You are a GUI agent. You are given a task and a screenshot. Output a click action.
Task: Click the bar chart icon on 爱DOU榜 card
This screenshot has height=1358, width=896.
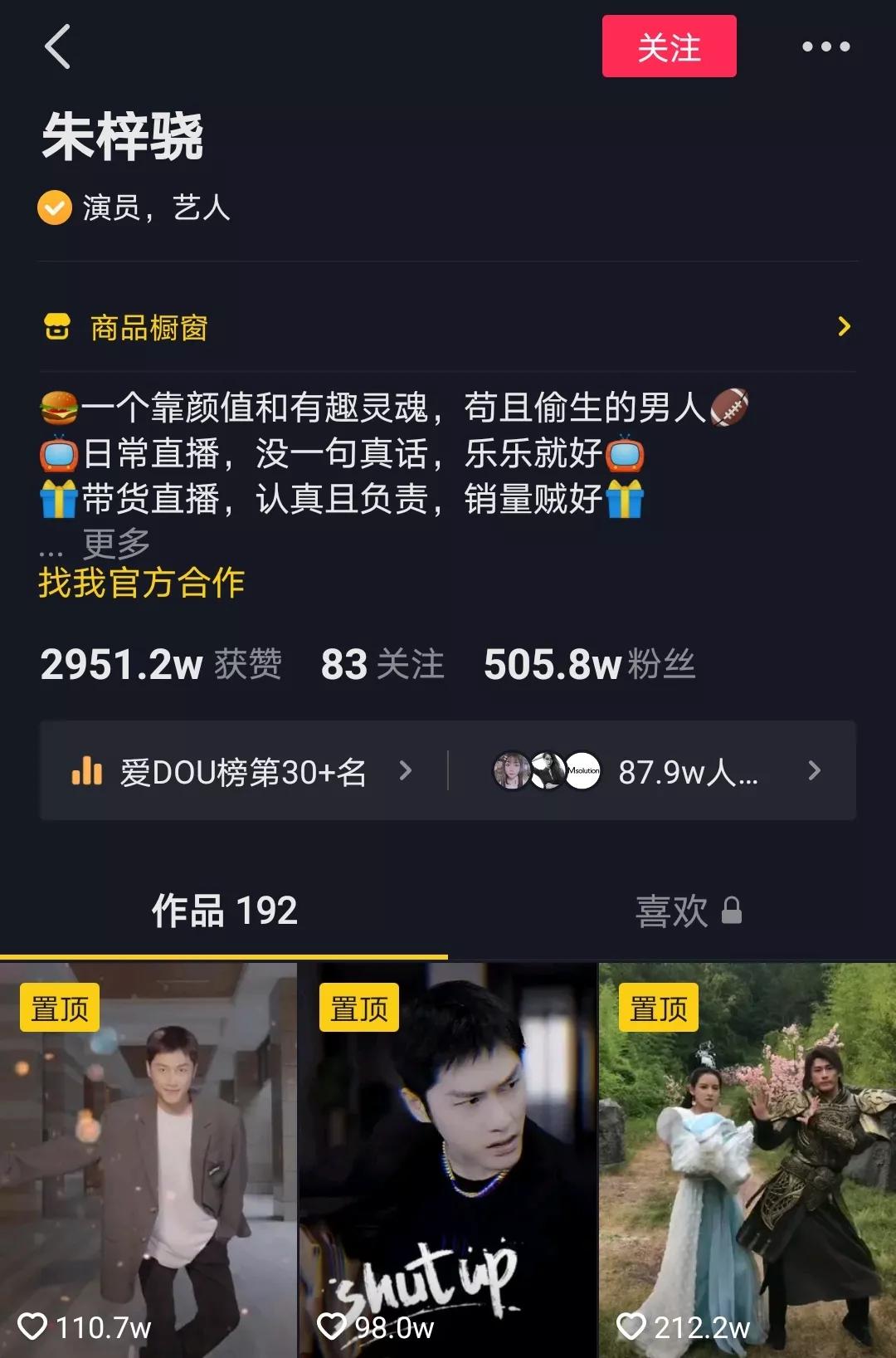tap(88, 771)
